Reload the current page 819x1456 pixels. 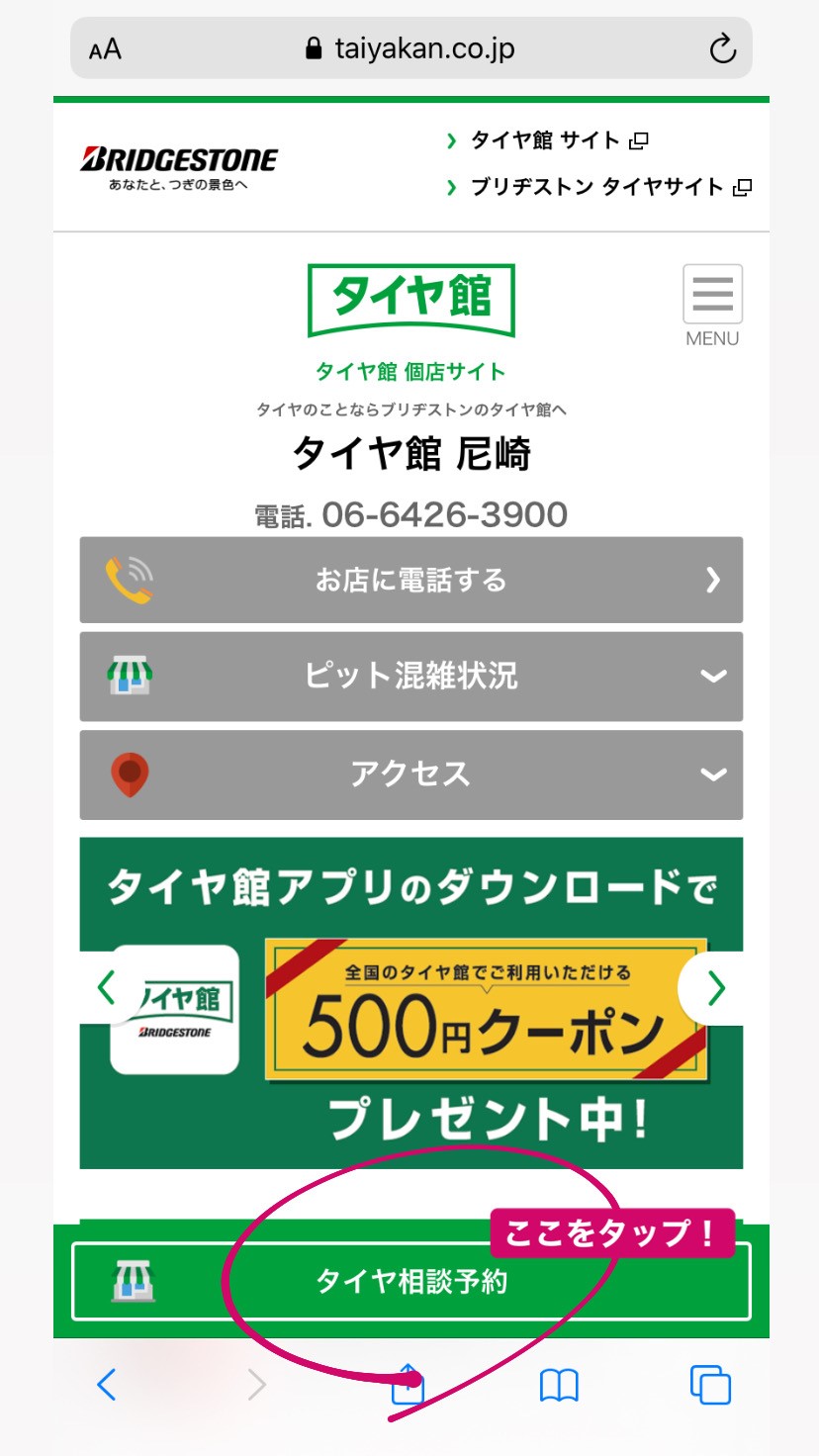pos(723,48)
